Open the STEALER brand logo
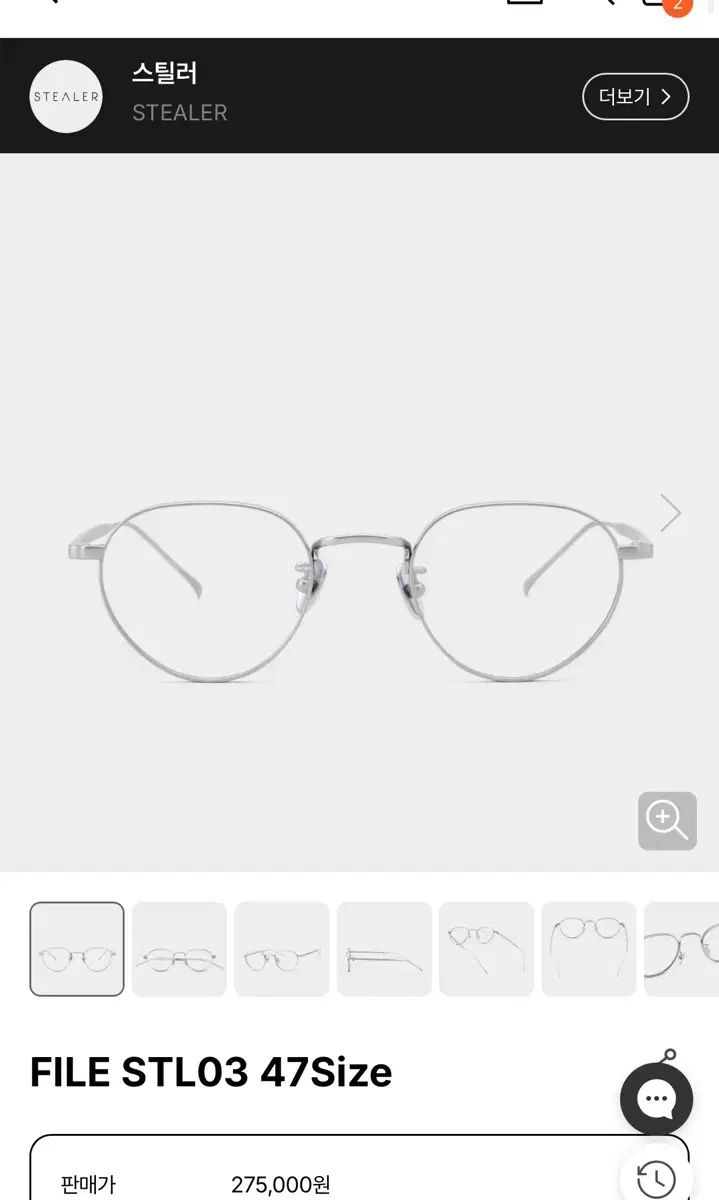Image resolution: width=719 pixels, height=1200 pixels. [x=66, y=97]
